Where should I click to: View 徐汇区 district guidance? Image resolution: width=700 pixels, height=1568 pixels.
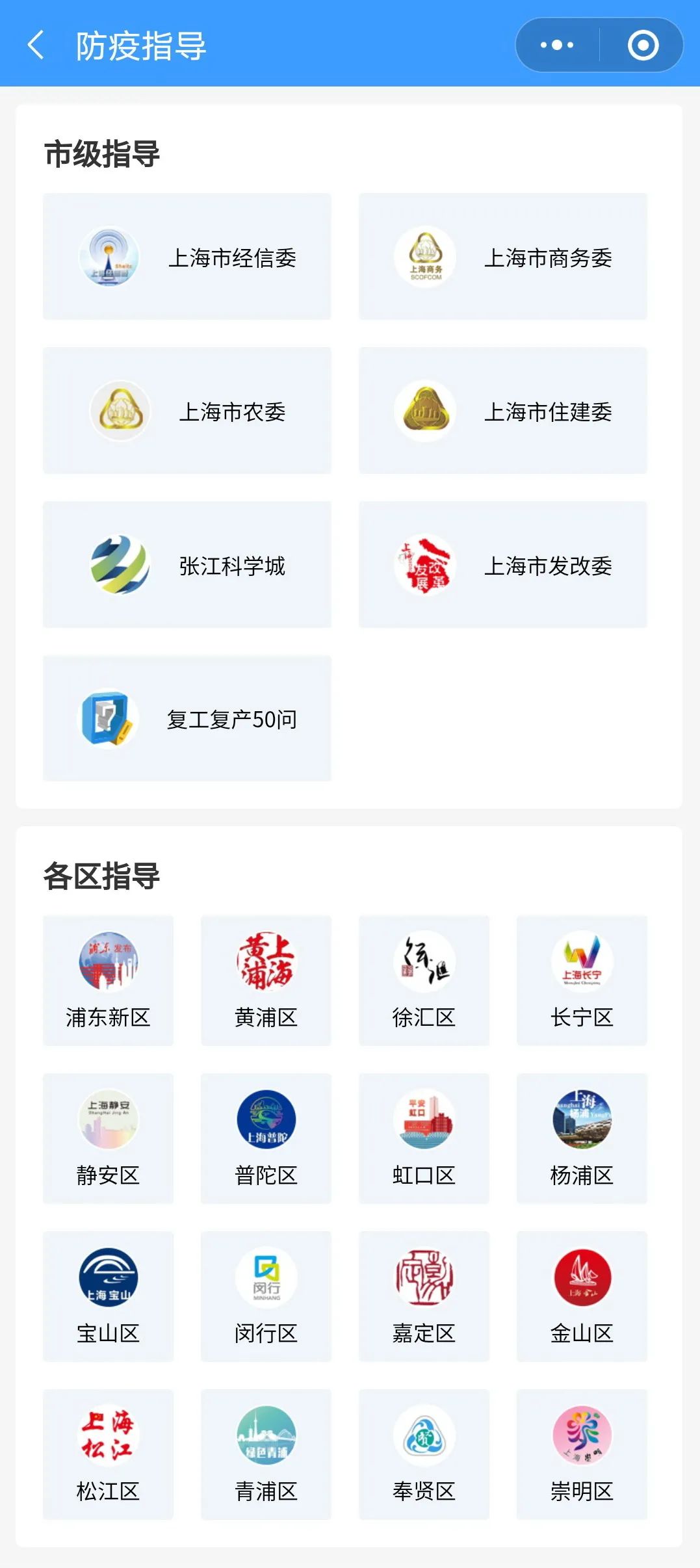tap(424, 980)
